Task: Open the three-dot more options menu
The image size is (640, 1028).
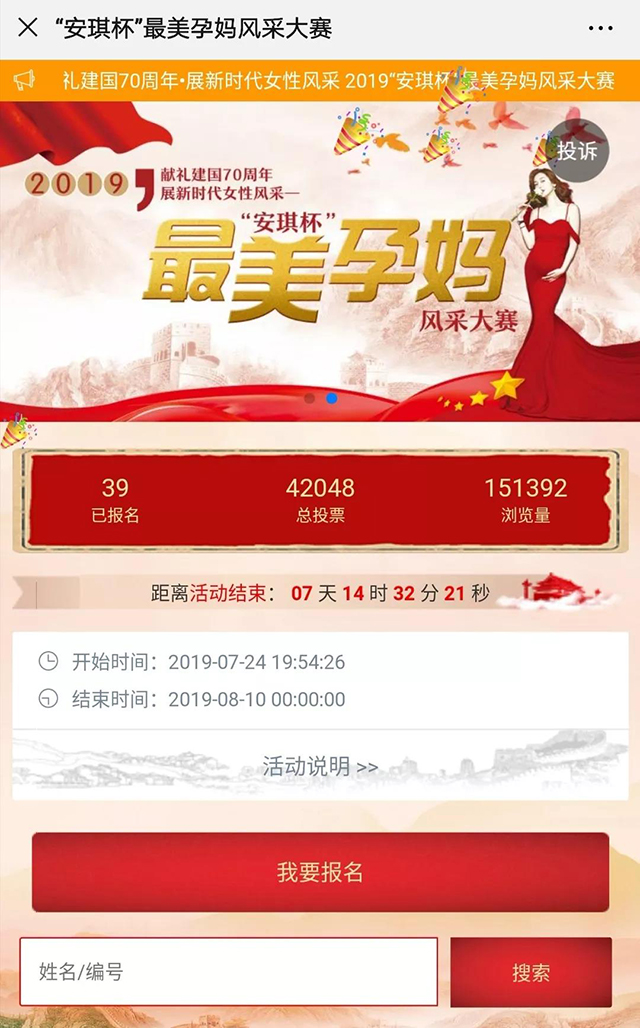Action: click(x=602, y=28)
